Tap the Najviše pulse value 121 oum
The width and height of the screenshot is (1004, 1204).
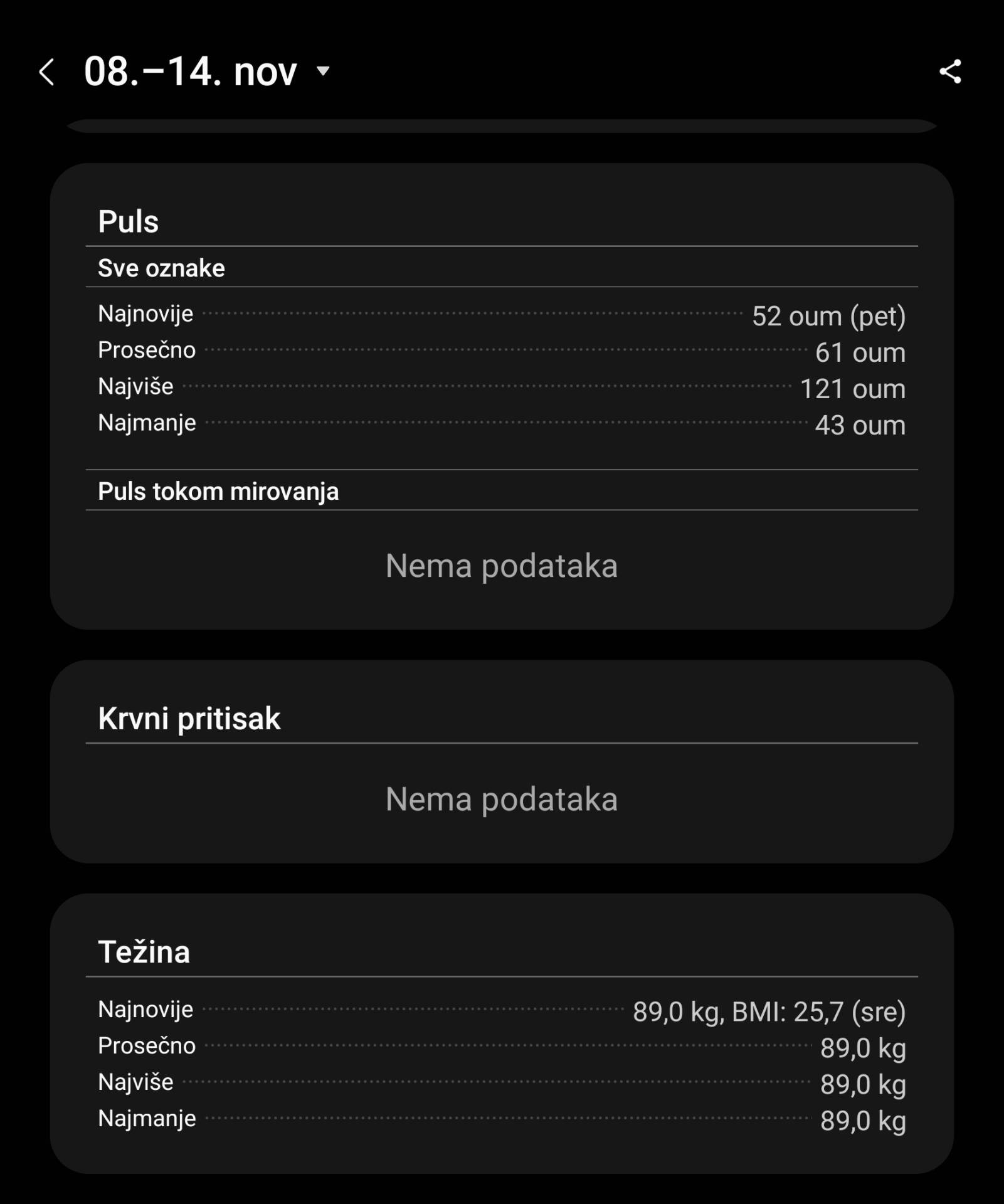coord(852,388)
